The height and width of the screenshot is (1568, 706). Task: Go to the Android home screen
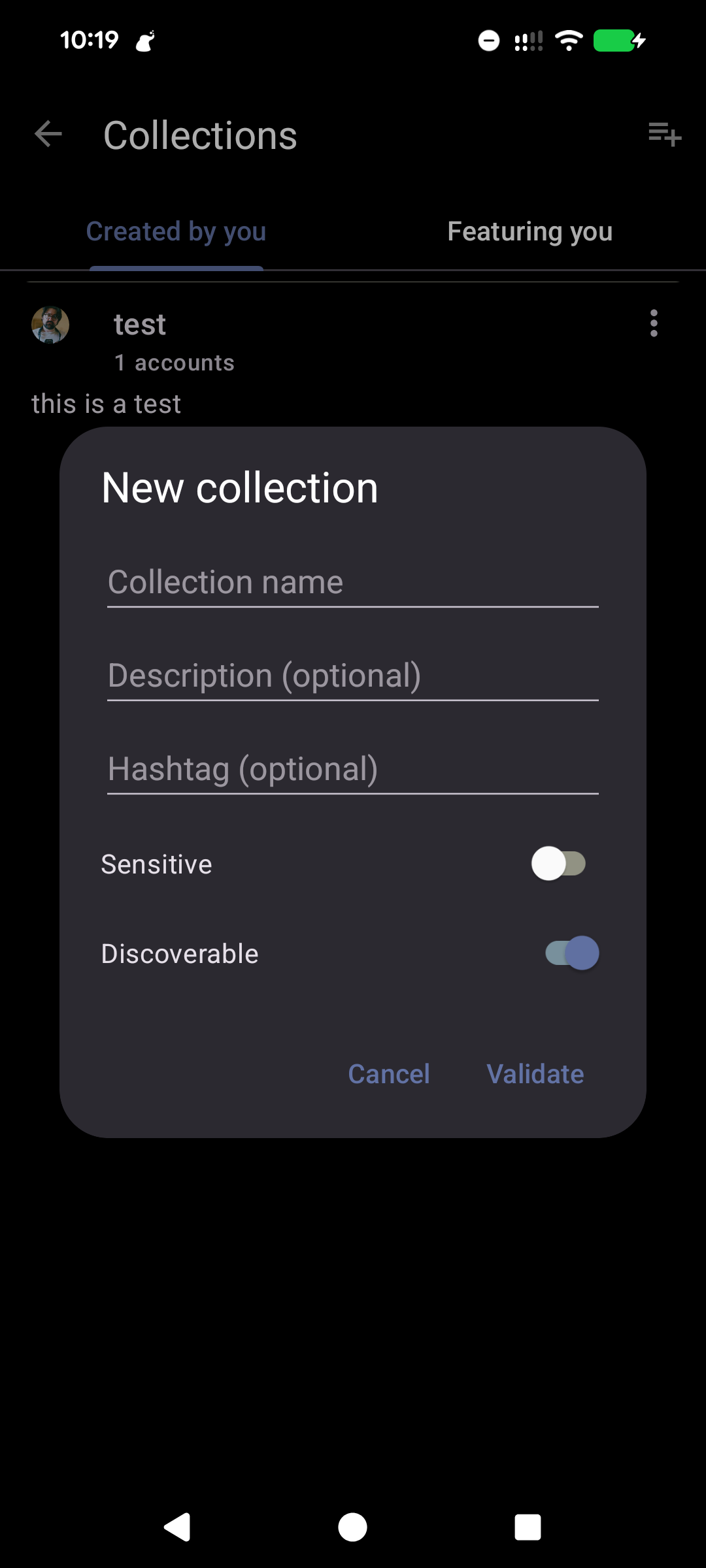click(353, 1527)
